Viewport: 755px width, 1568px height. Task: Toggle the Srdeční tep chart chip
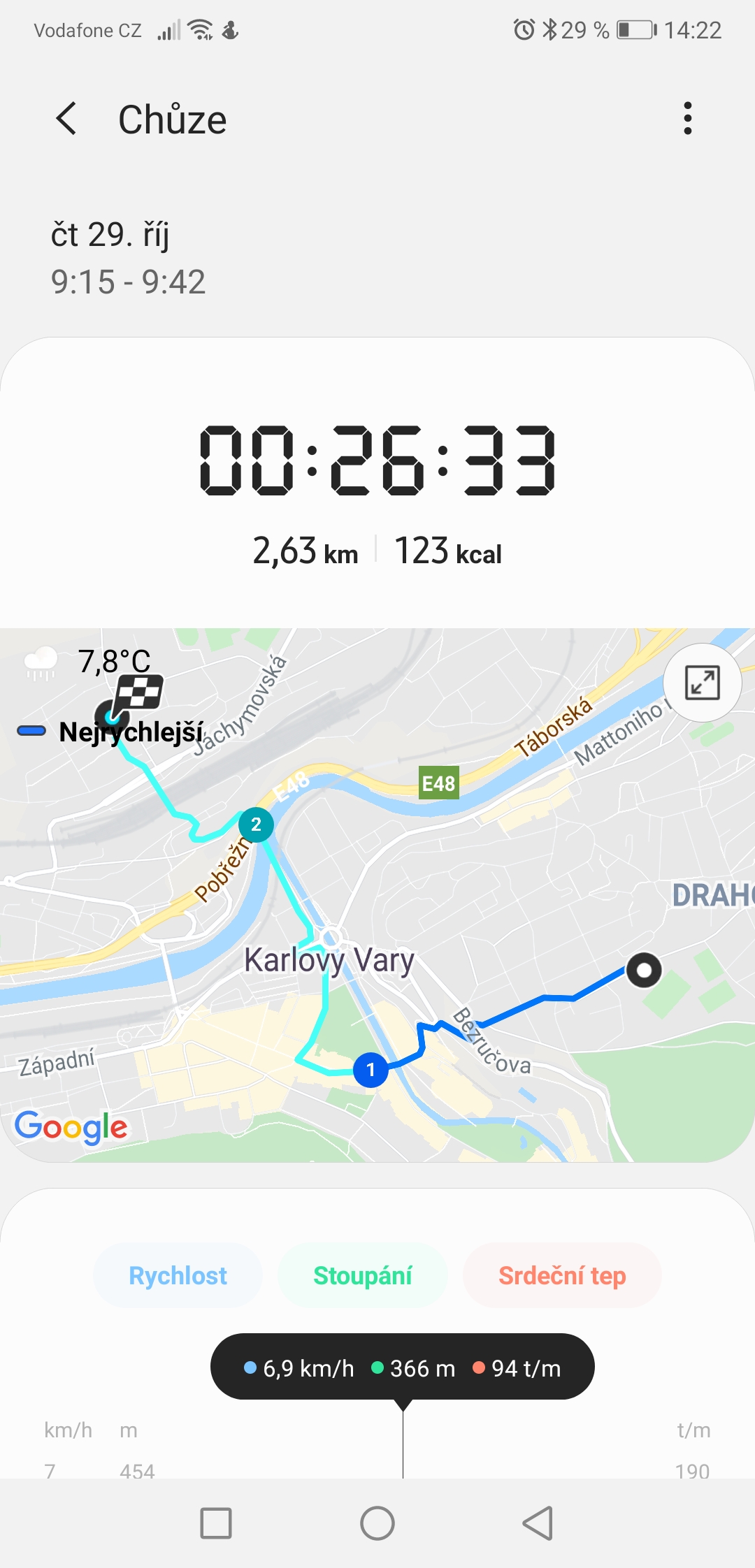coord(562,1276)
